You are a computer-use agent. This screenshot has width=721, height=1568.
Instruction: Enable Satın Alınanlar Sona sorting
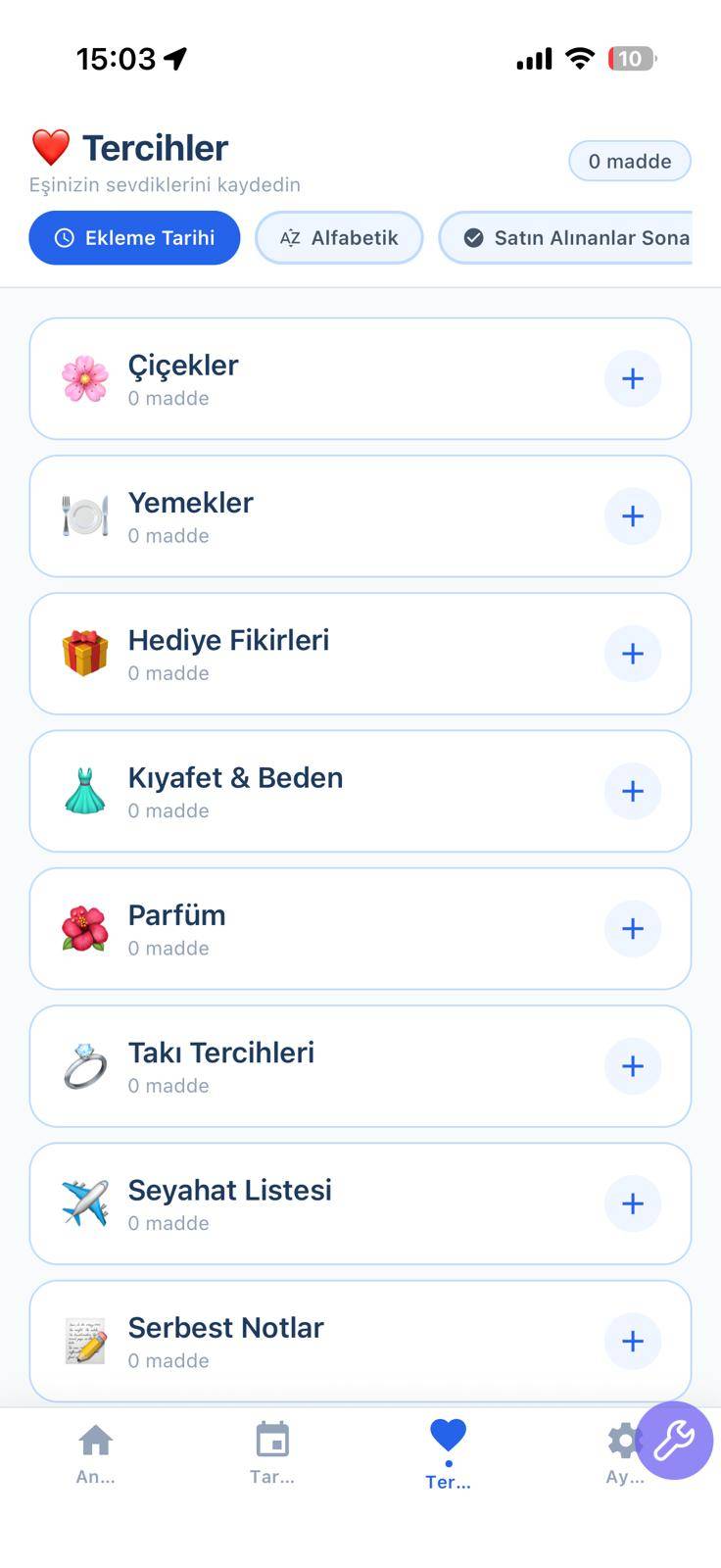(x=578, y=237)
